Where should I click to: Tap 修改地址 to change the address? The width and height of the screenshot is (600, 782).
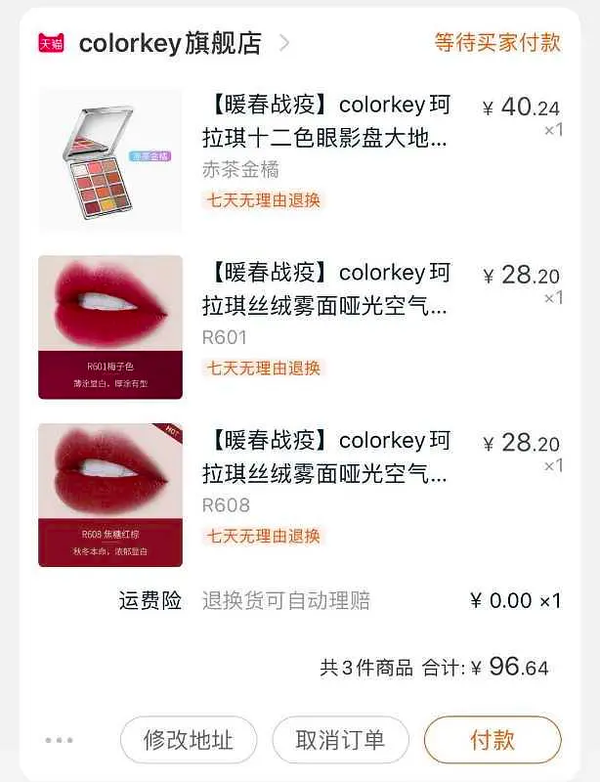click(x=188, y=740)
